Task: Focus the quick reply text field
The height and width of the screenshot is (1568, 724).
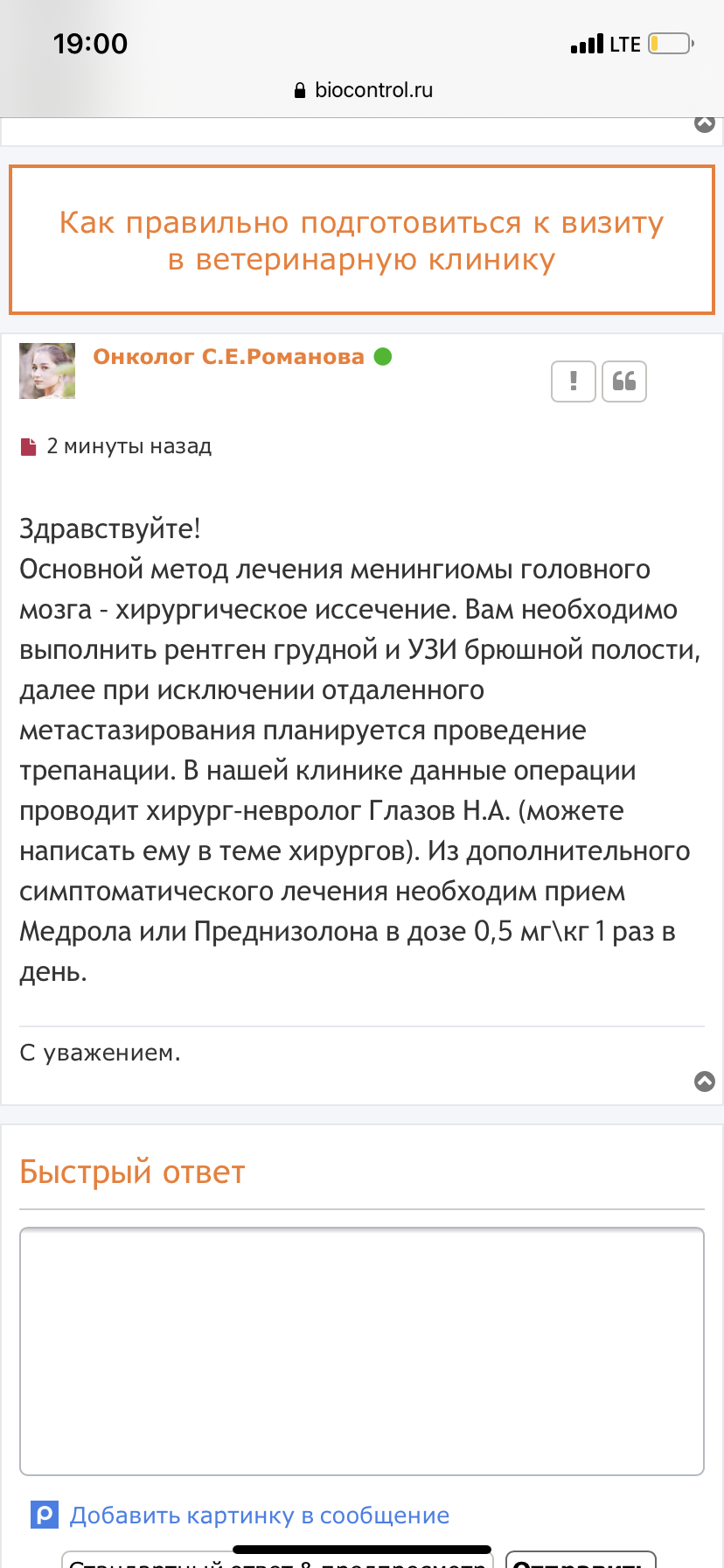Action: pyautogui.click(x=362, y=1351)
